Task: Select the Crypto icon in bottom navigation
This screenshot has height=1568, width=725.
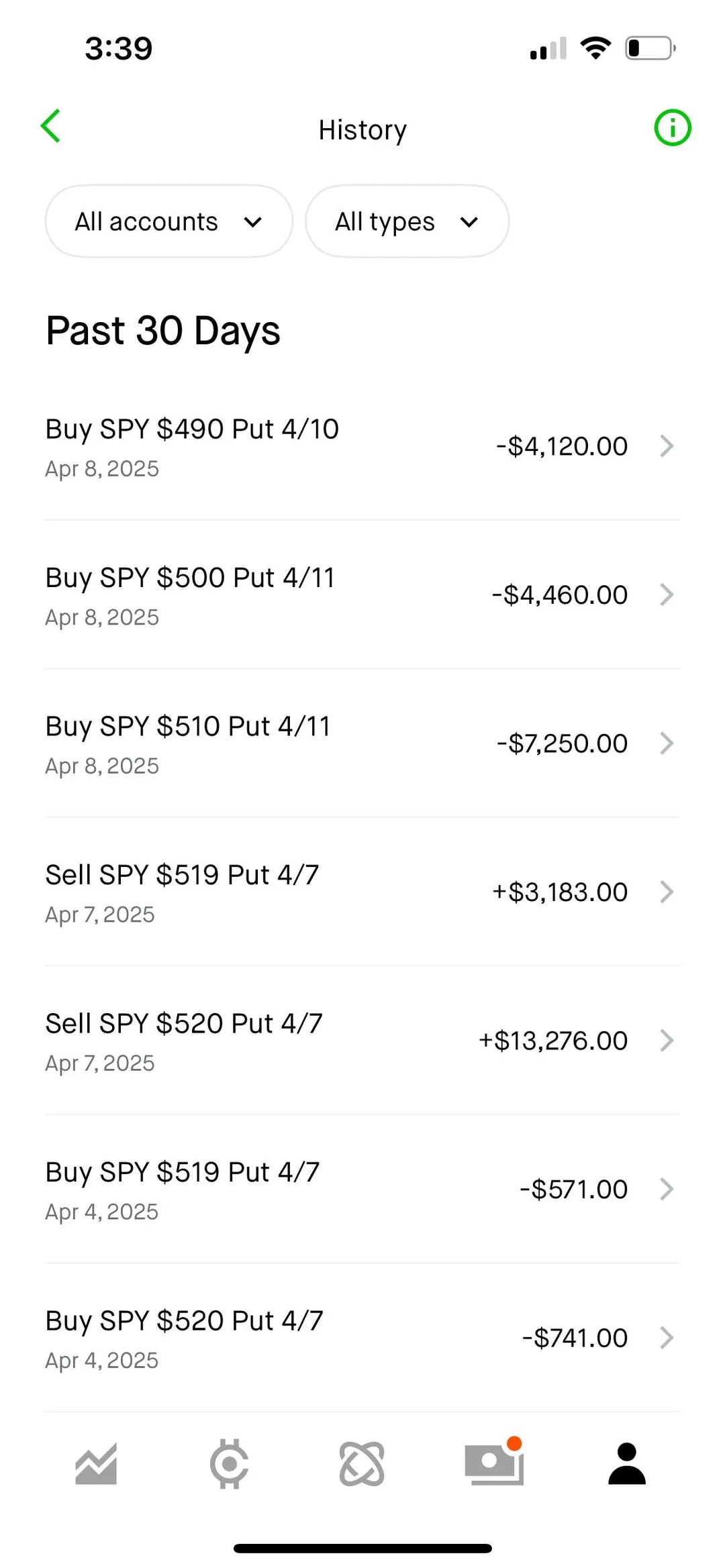Action: coord(230,1464)
